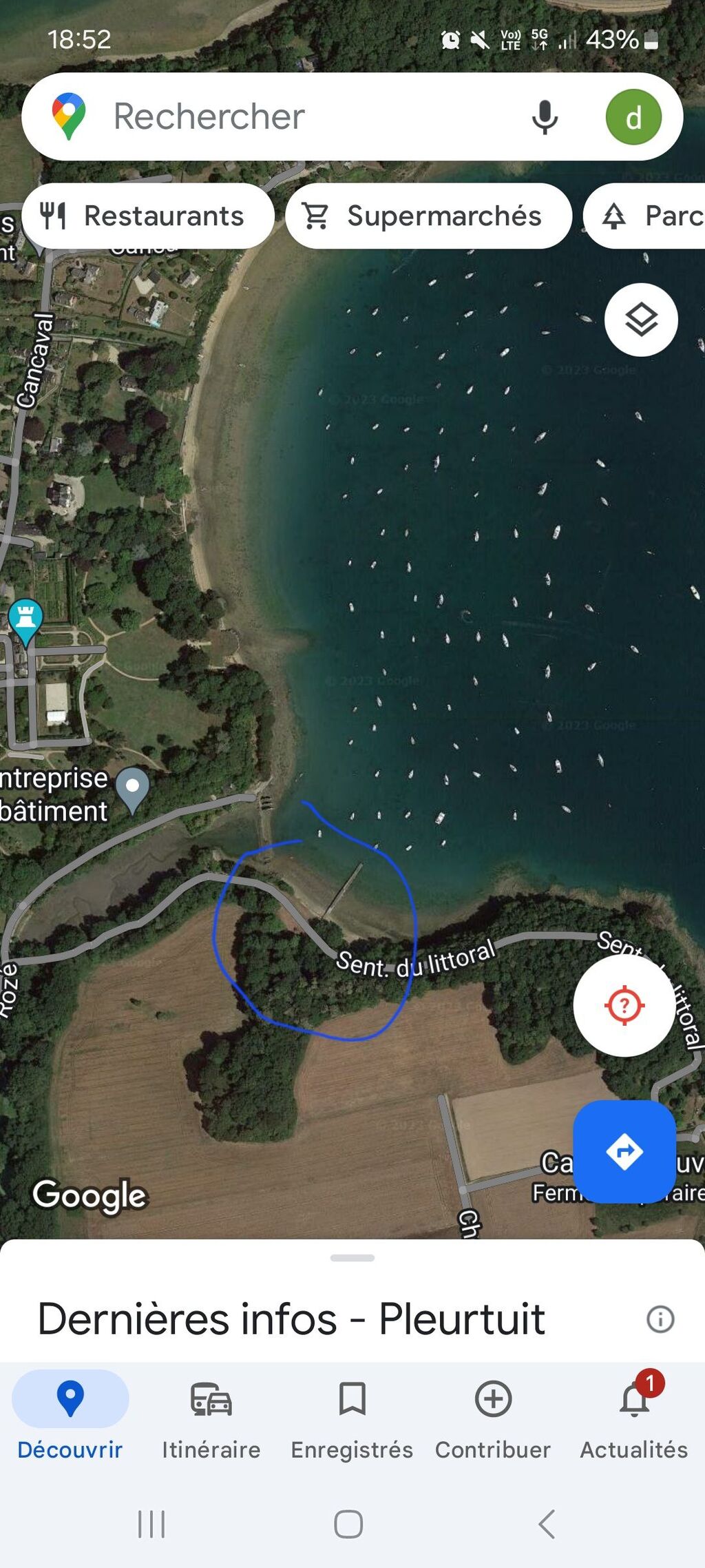Screen dimensions: 705x1568
Task: Select the Découvrir tab
Action: (x=70, y=1421)
